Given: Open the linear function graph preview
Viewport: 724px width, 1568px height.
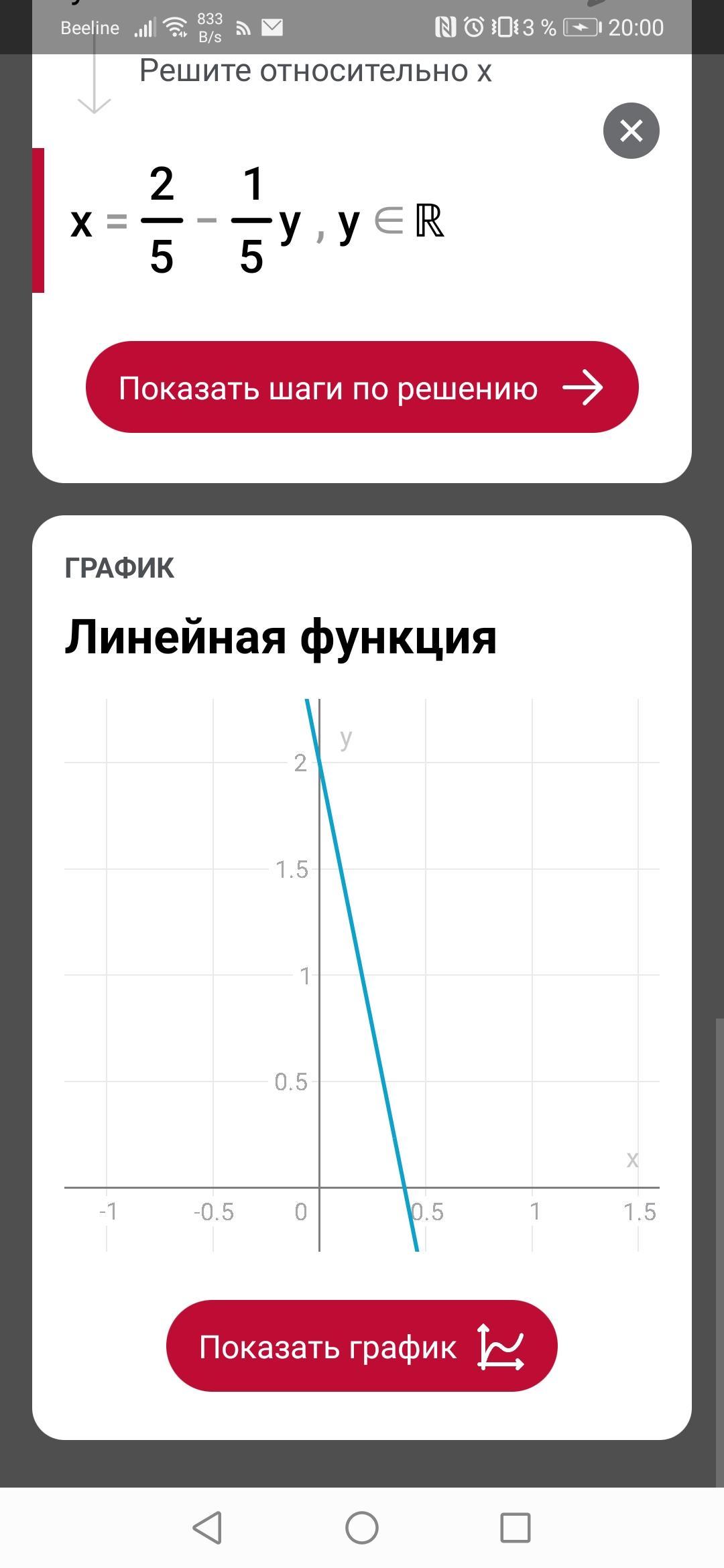Looking at the screenshot, I should (362, 975).
